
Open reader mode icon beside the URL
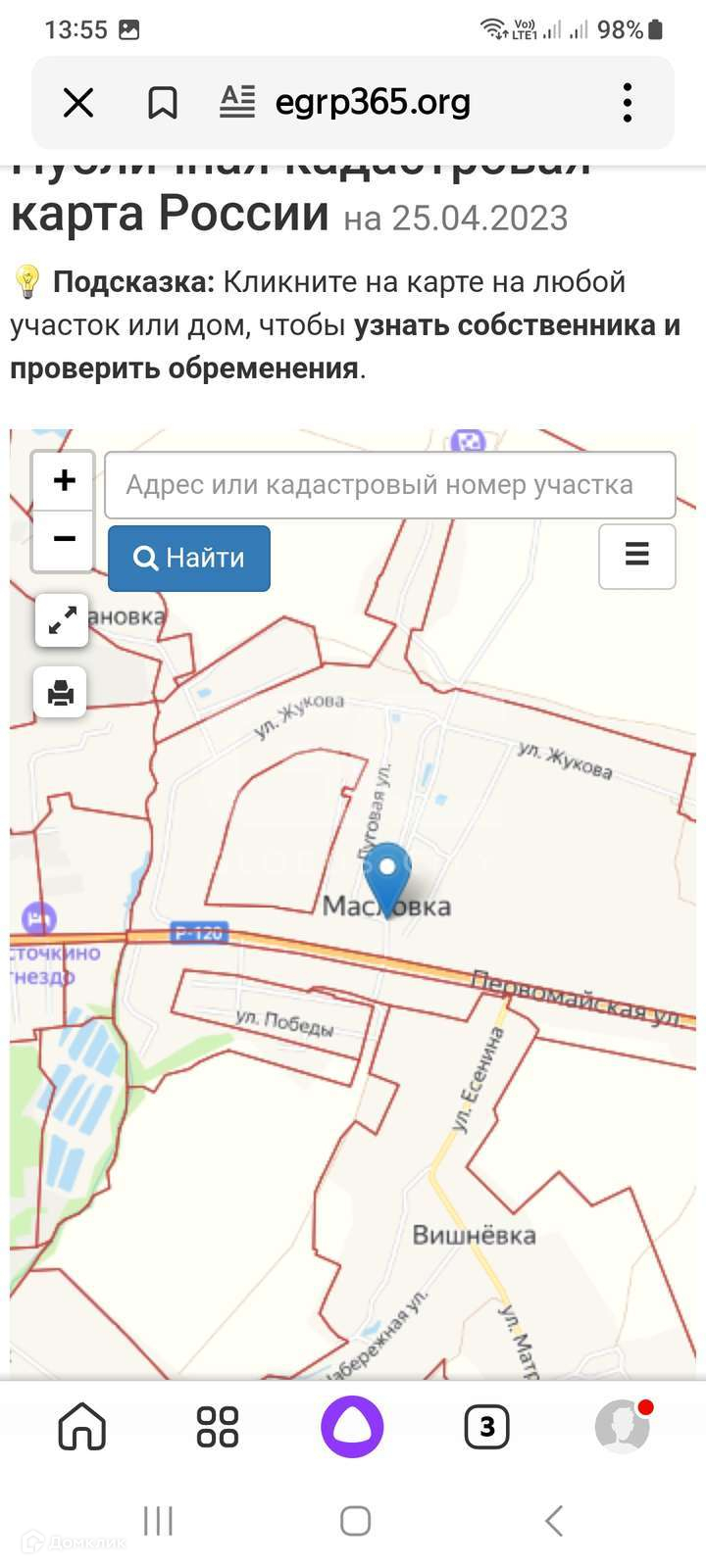(237, 102)
